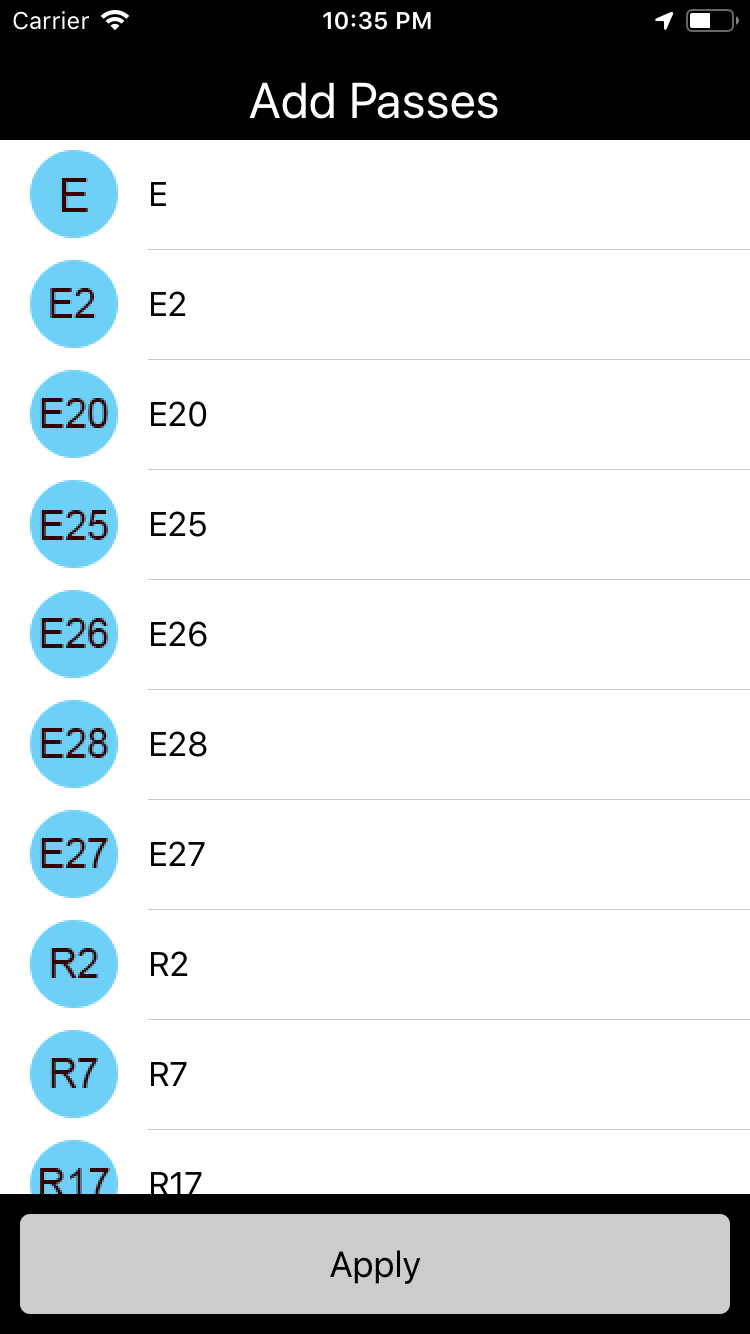Select the E27 pass

[x=375, y=855]
